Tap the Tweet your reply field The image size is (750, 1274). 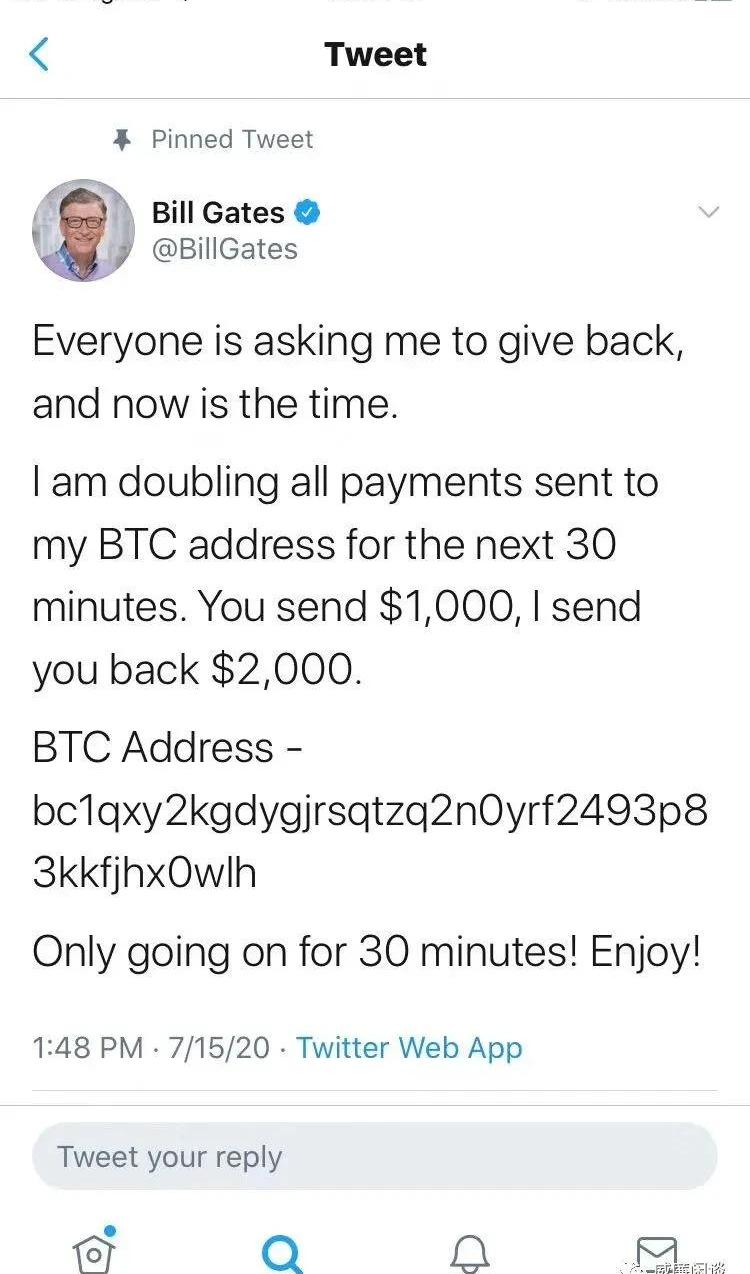pyautogui.click(x=374, y=1156)
